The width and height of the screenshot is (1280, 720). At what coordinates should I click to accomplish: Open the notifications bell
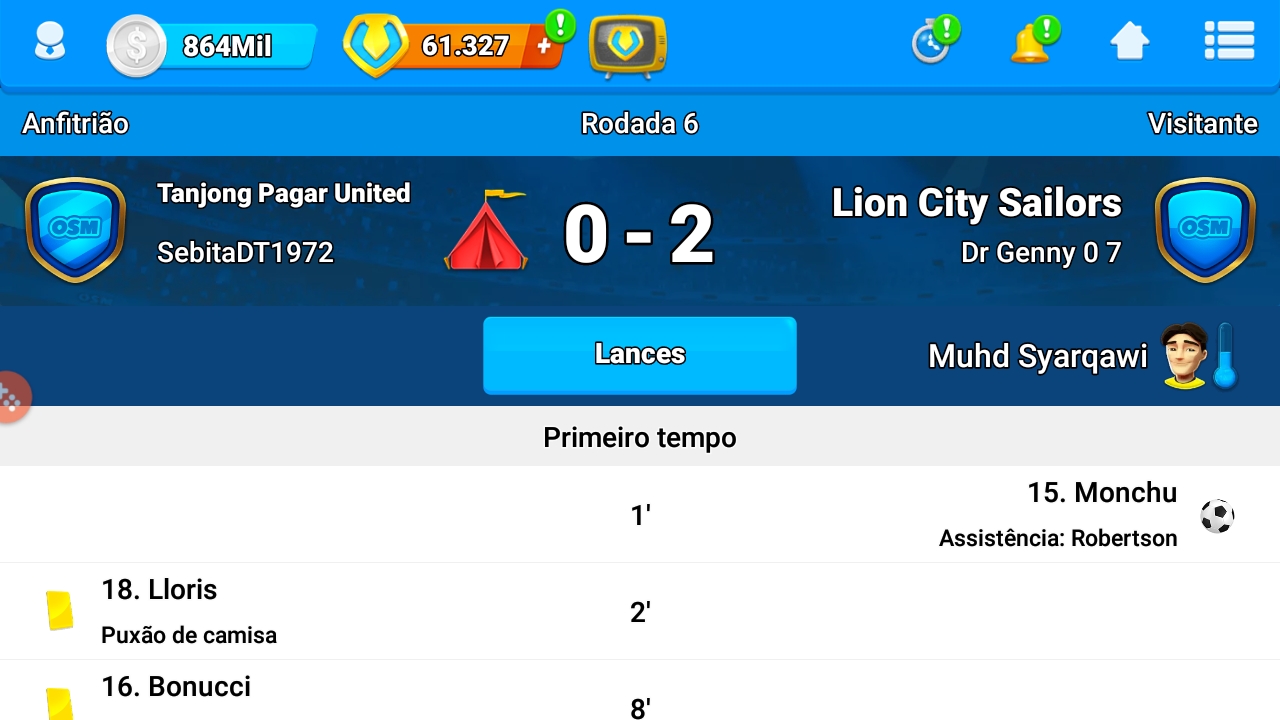click(1030, 44)
